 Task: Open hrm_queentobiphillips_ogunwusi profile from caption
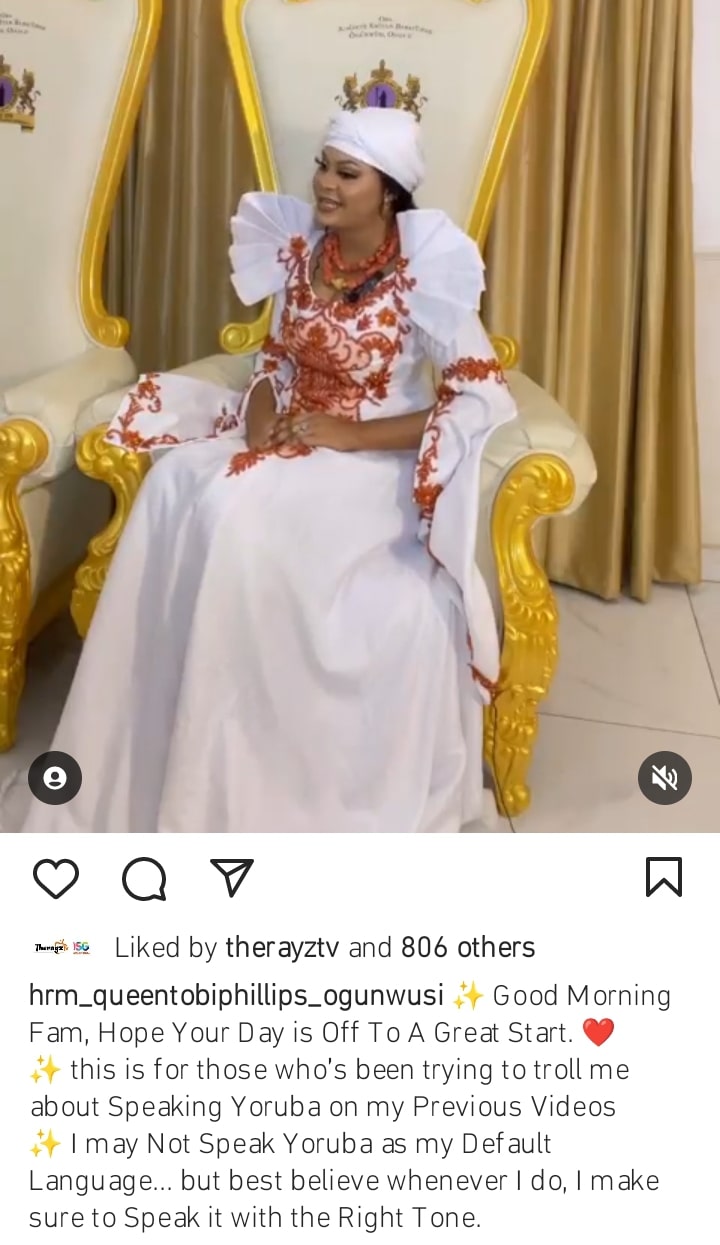(x=236, y=996)
